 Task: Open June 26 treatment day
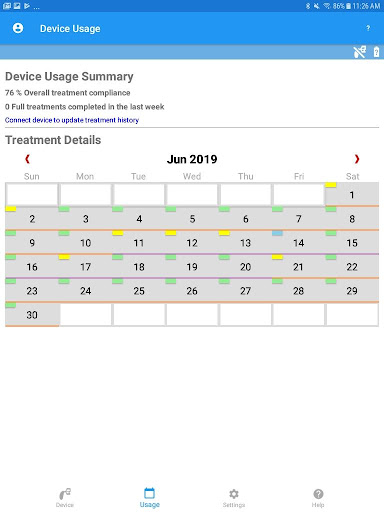pos(192,290)
